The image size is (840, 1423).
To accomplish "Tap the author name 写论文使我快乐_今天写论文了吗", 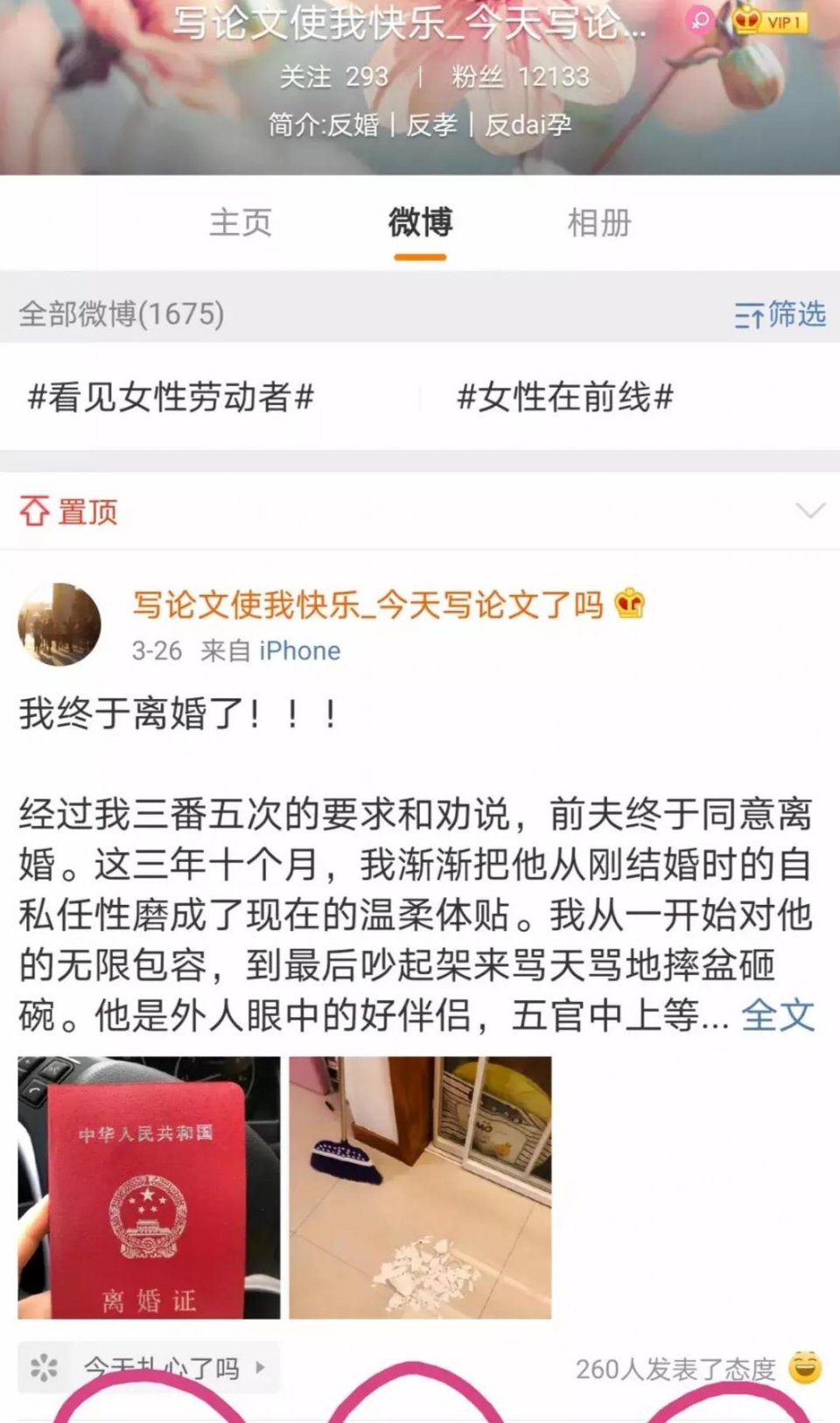I will (367, 605).
